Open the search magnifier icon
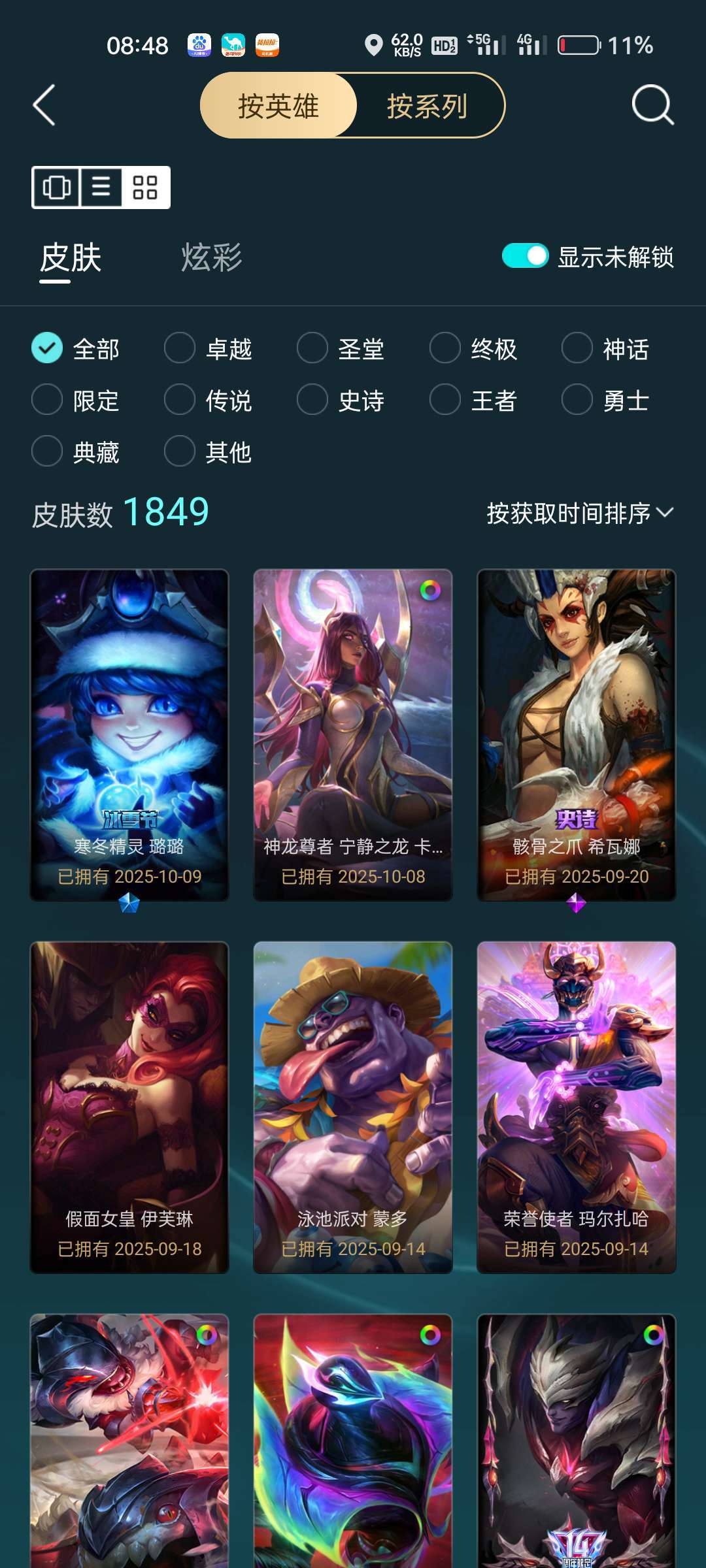Image resolution: width=706 pixels, height=1568 pixels. pos(652,105)
